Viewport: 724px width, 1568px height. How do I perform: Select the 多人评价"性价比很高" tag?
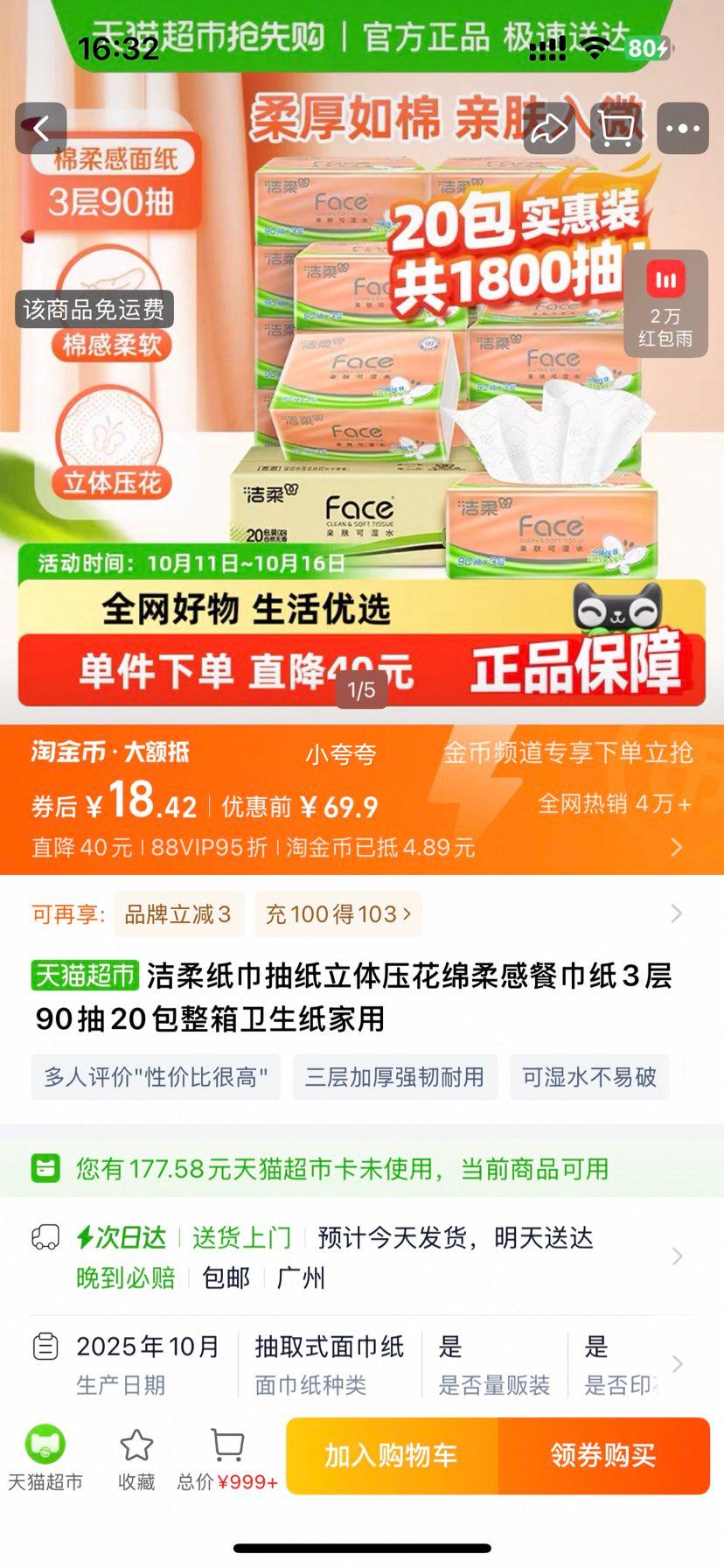[157, 1077]
